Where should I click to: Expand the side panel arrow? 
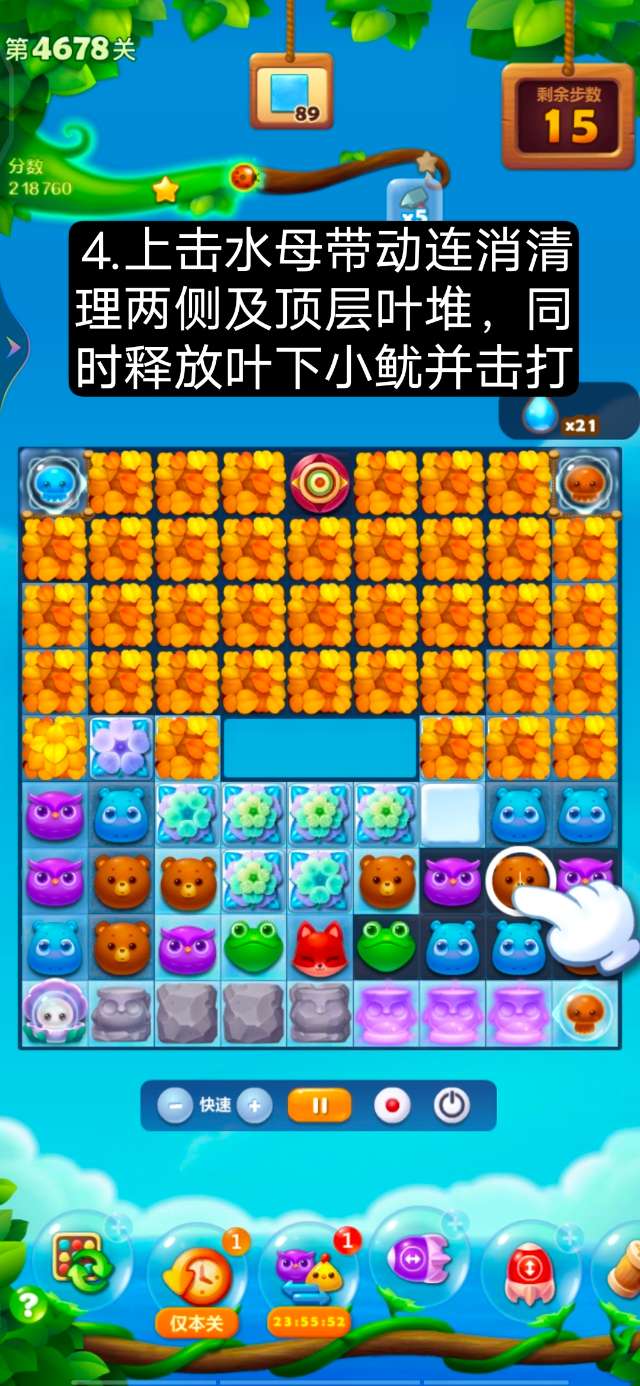[x=13, y=347]
